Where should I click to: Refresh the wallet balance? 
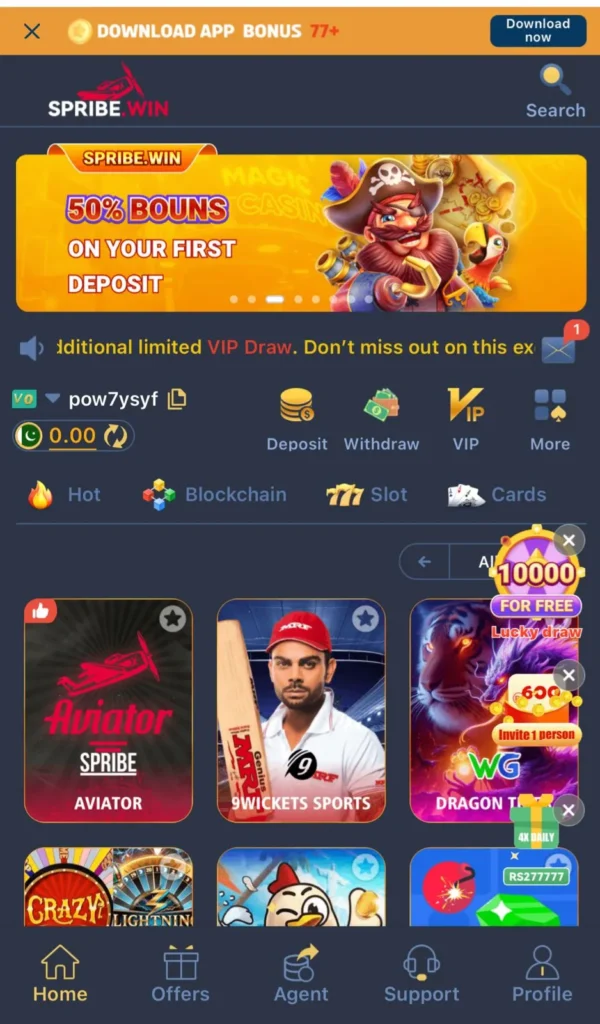(x=116, y=436)
